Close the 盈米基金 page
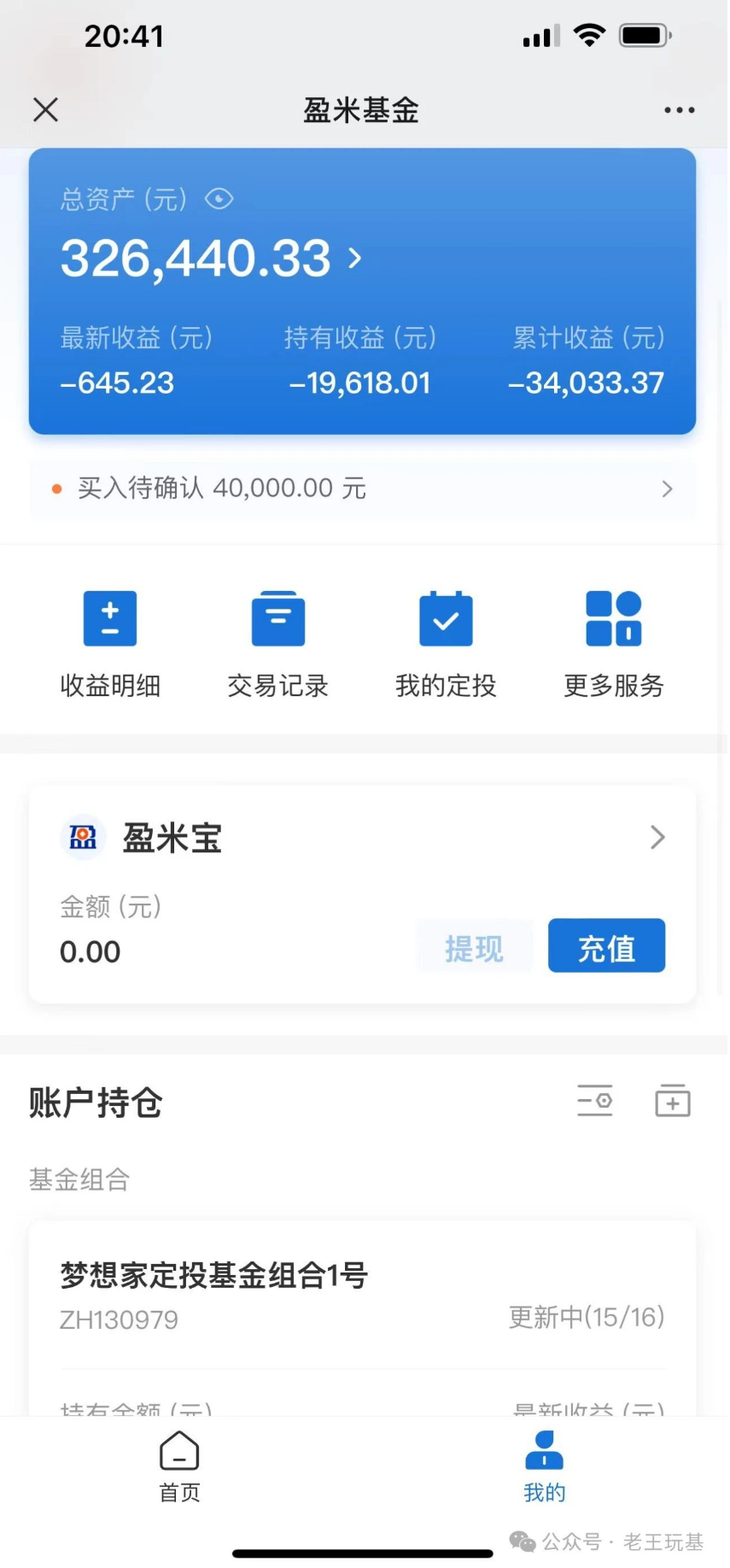 pyautogui.click(x=45, y=109)
